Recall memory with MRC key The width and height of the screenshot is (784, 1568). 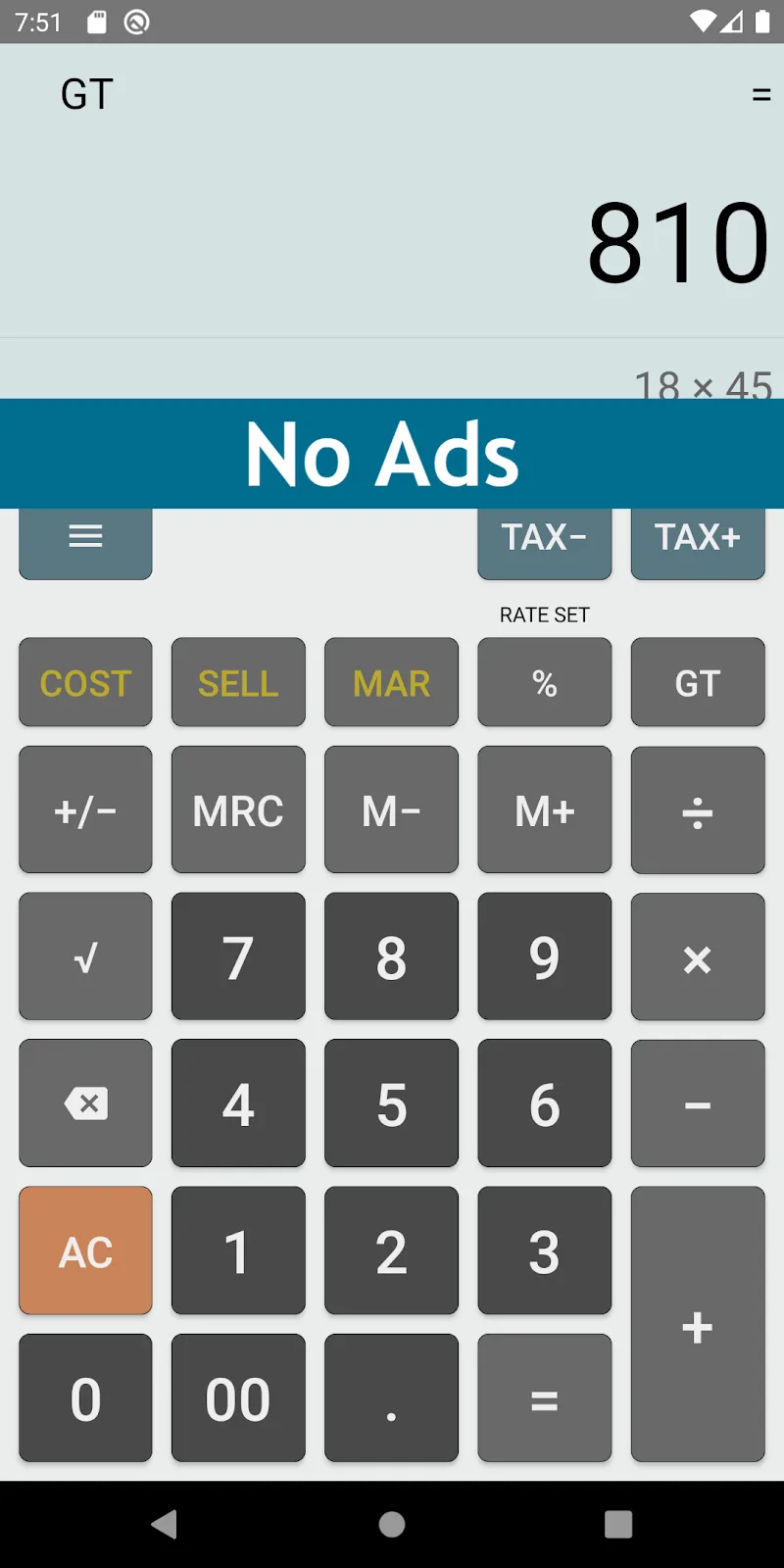click(x=238, y=810)
